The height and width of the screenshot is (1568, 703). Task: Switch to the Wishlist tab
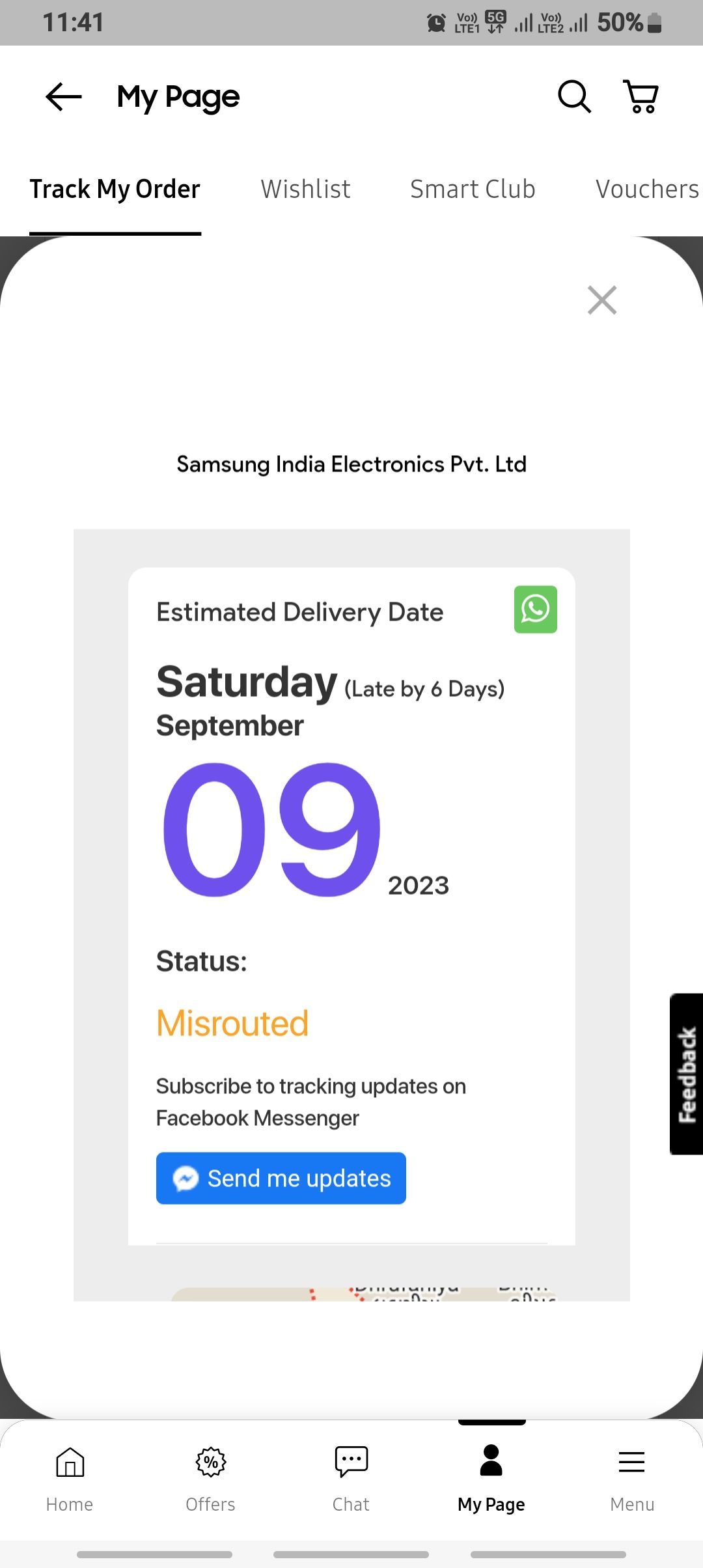(305, 189)
